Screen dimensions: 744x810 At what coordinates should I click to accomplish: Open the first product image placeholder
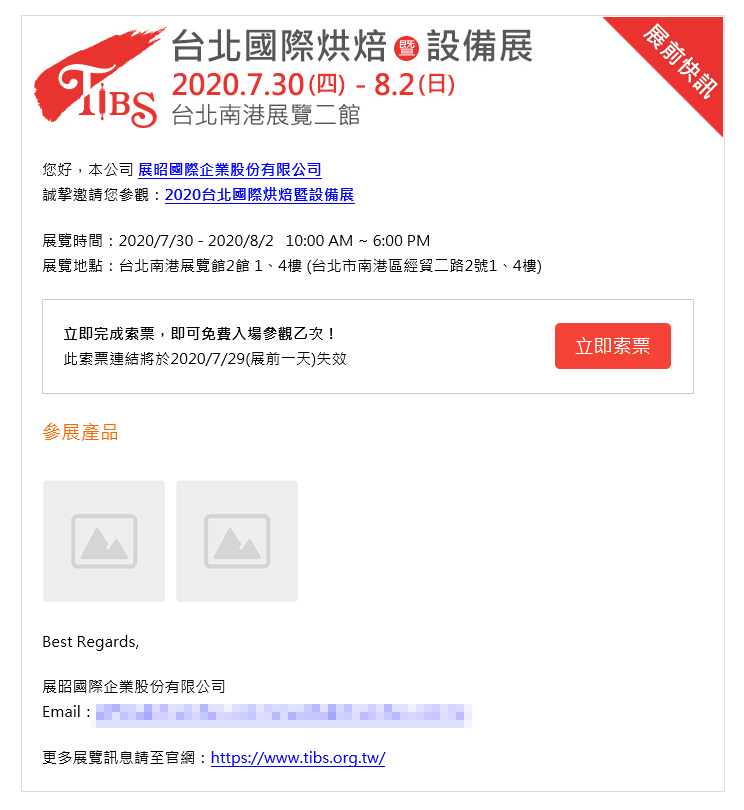pyautogui.click(x=104, y=541)
